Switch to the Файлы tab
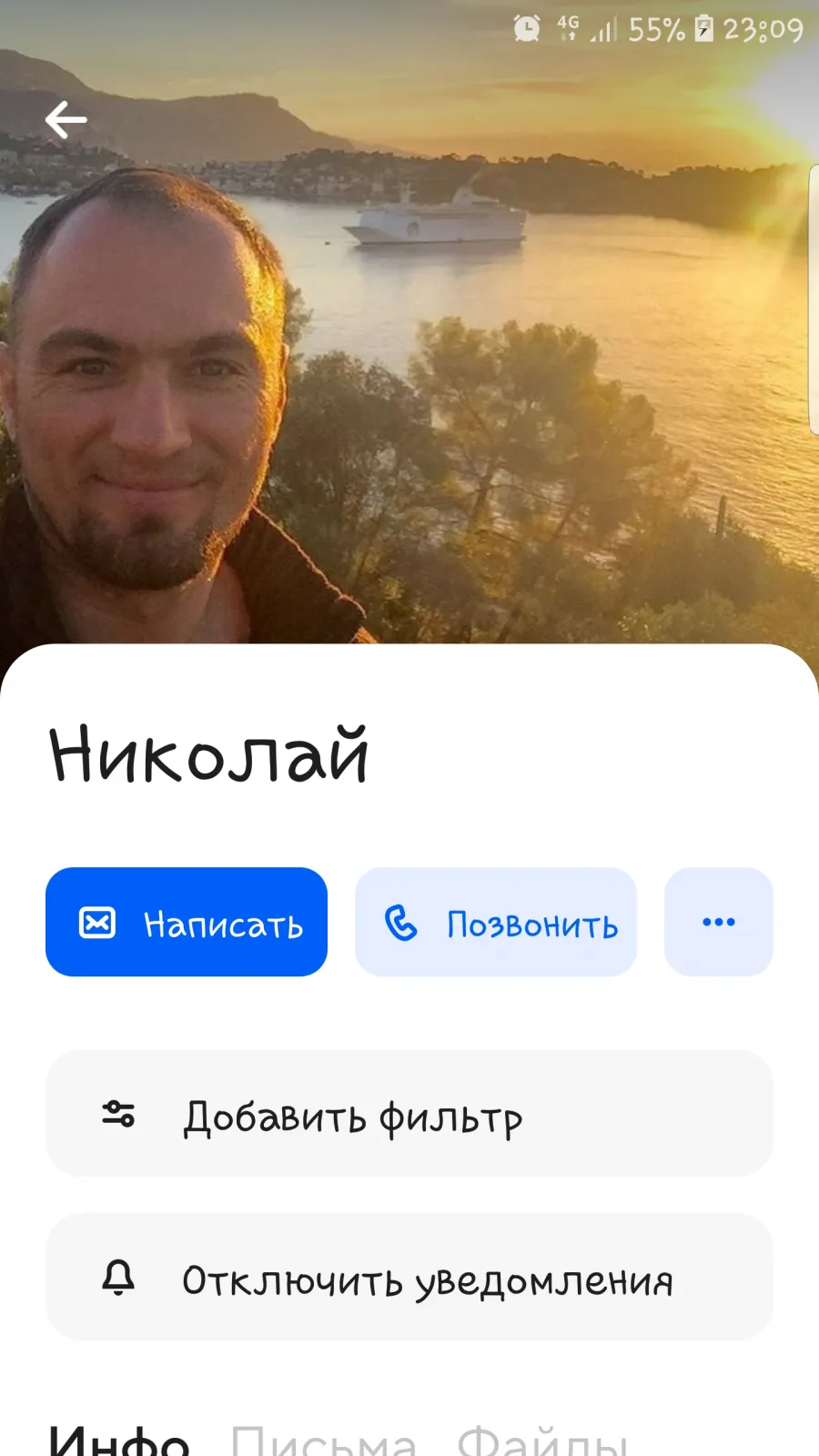The height and width of the screenshot is (1456, 819). click(543, 1441)
